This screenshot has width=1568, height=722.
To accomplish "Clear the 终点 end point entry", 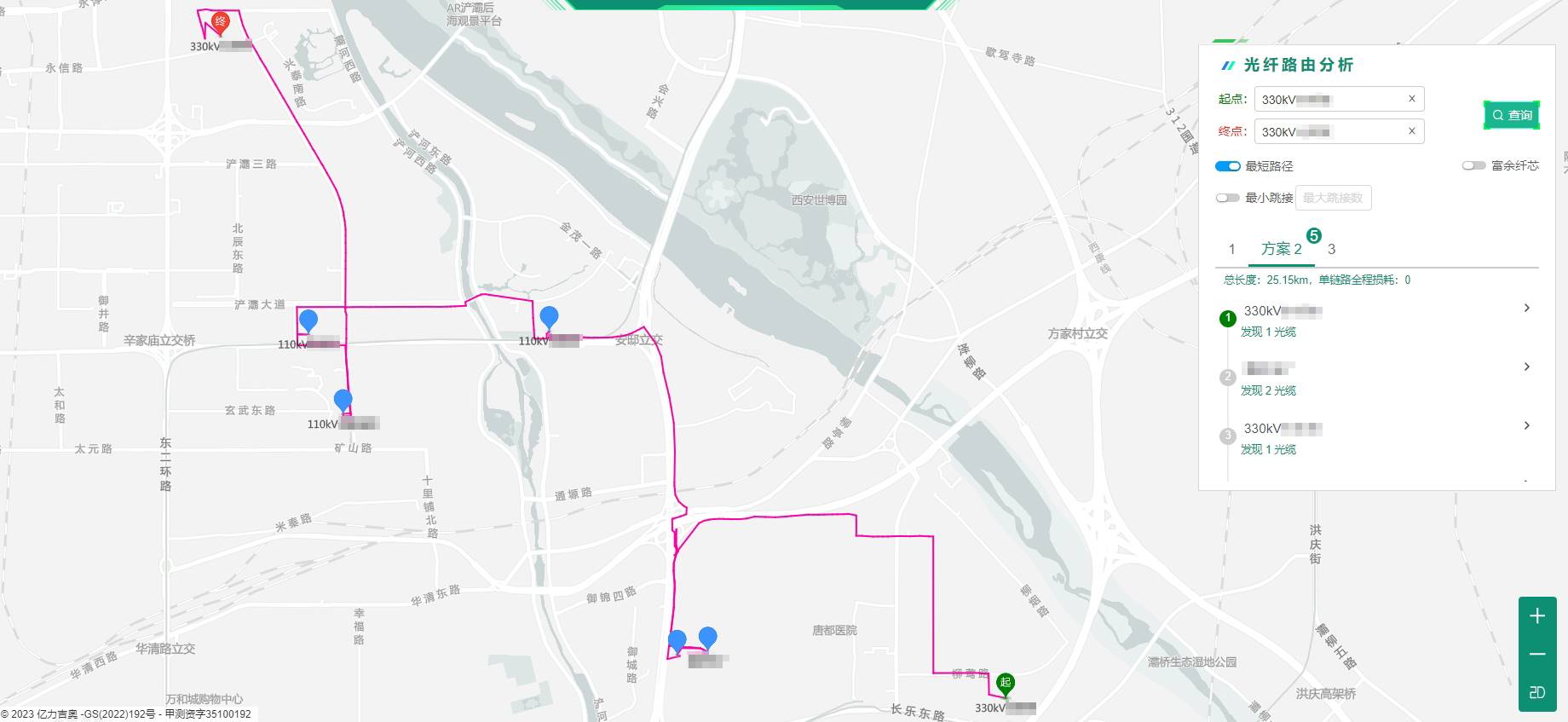I will (1411, 131).
